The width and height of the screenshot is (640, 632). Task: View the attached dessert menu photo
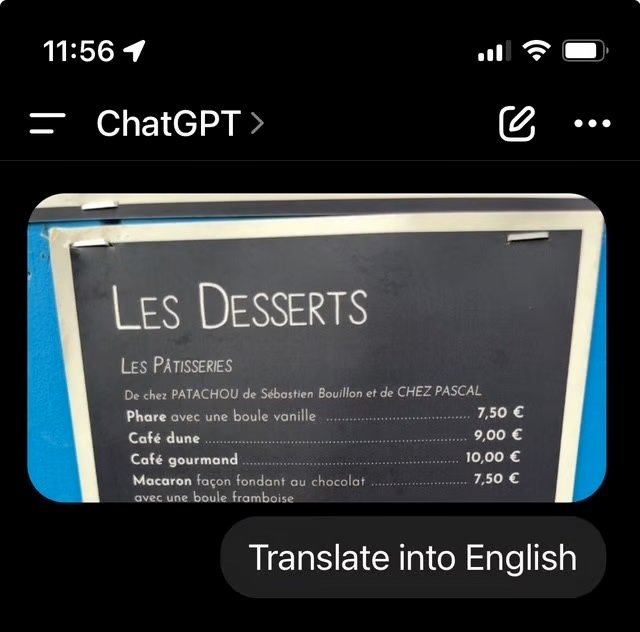click(318, 347)
